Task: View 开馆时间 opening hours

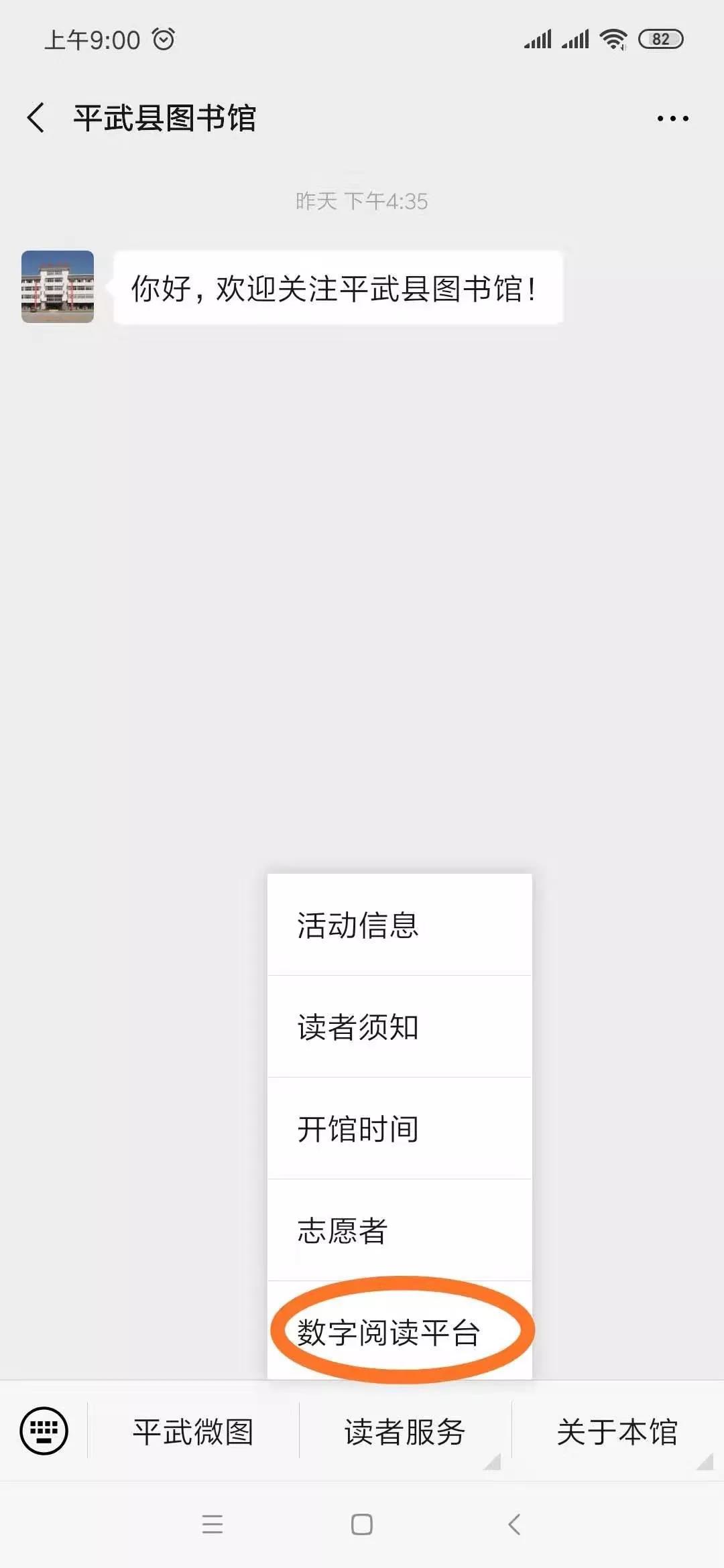Action: [x=400, y=1128]
